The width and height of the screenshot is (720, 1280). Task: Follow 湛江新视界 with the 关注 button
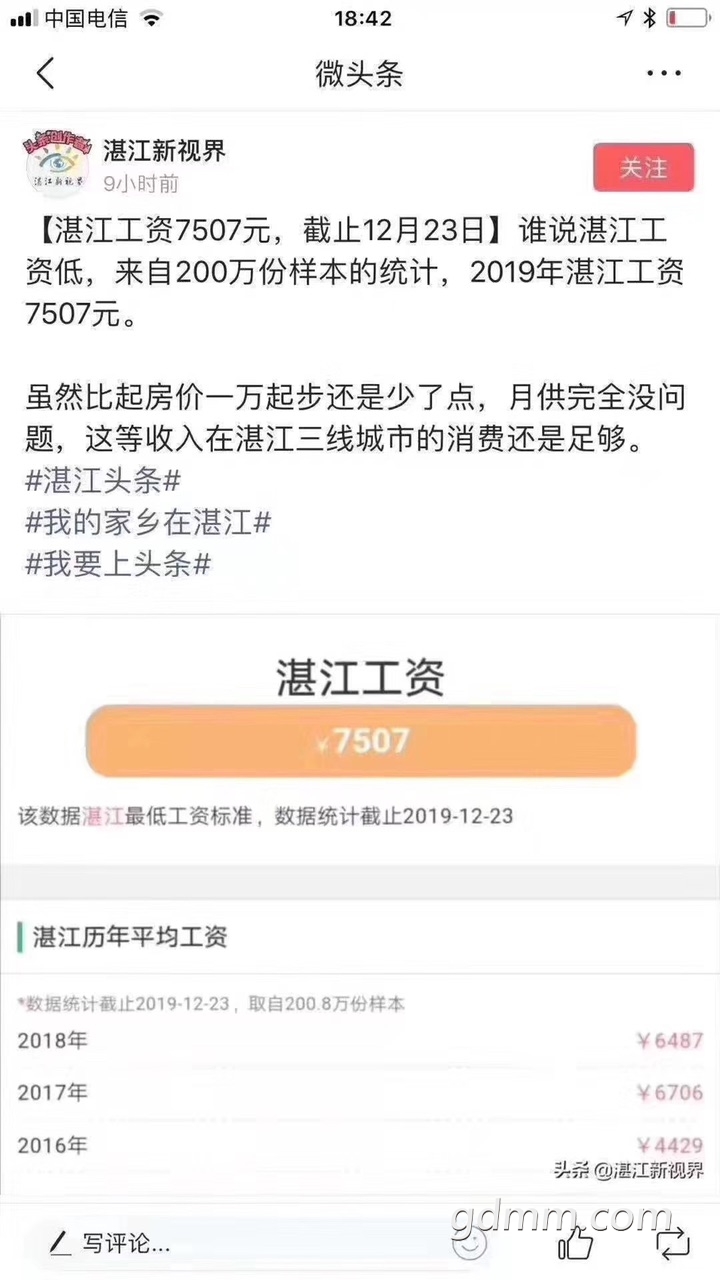coord(643,168)
